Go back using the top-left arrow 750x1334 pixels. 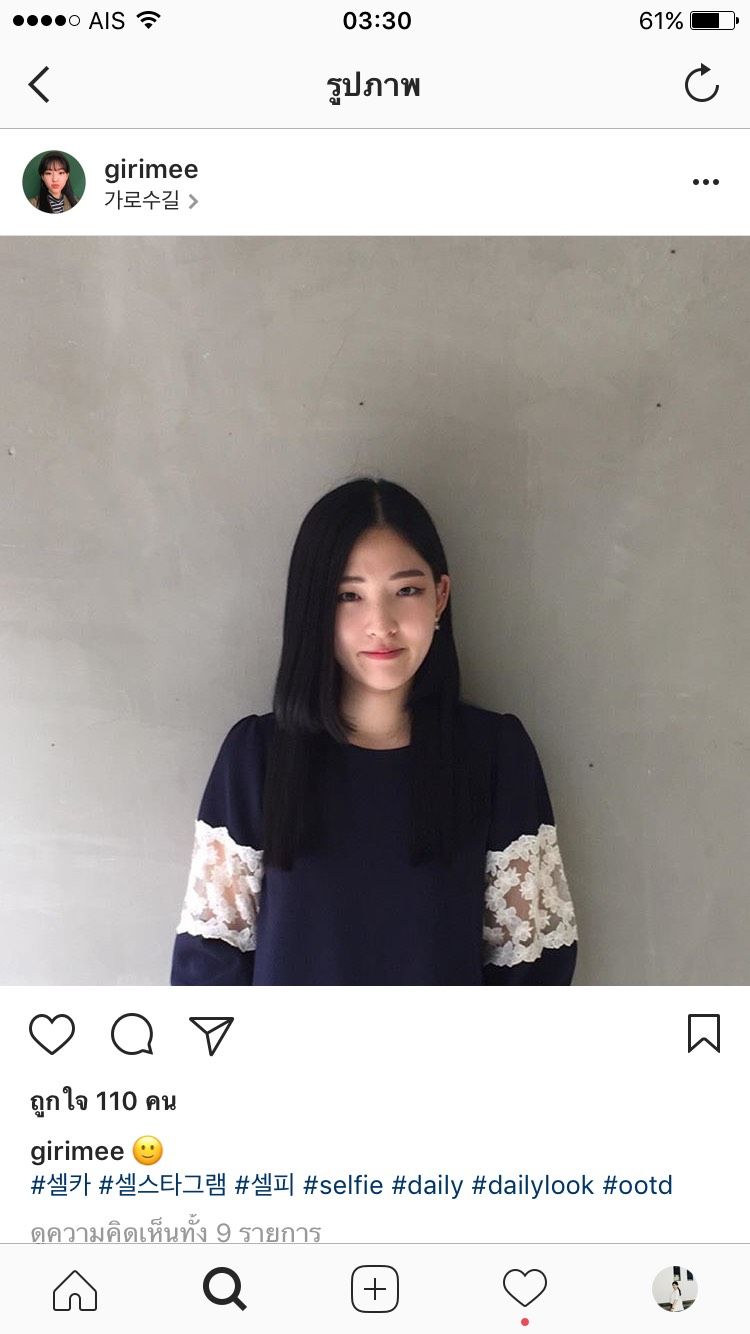click(40, 85)
